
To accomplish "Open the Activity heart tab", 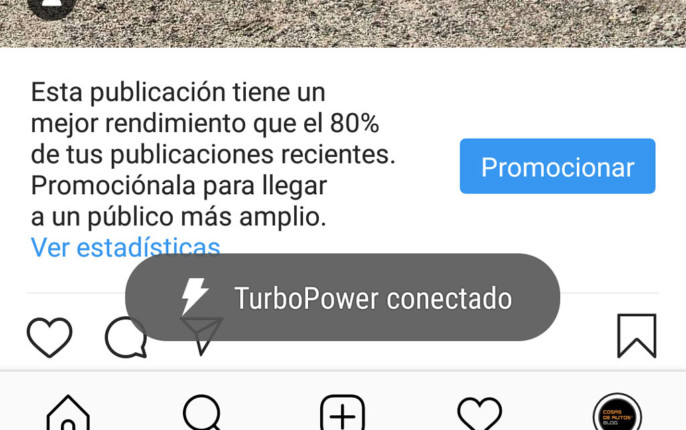I will pyautogui.click(x=479, y=413).
